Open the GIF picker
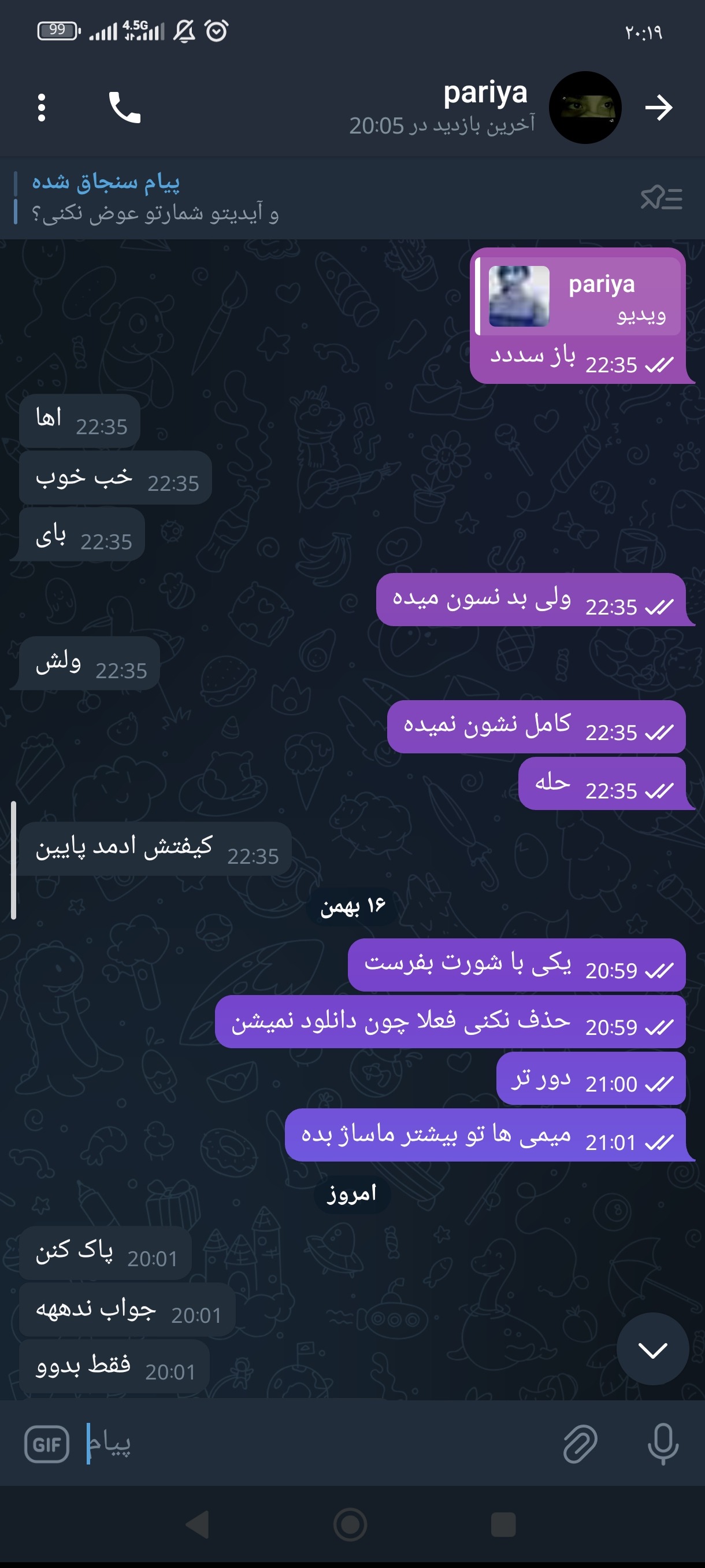The height and width of the screenshot is (1568, 705). (47, 1444)
